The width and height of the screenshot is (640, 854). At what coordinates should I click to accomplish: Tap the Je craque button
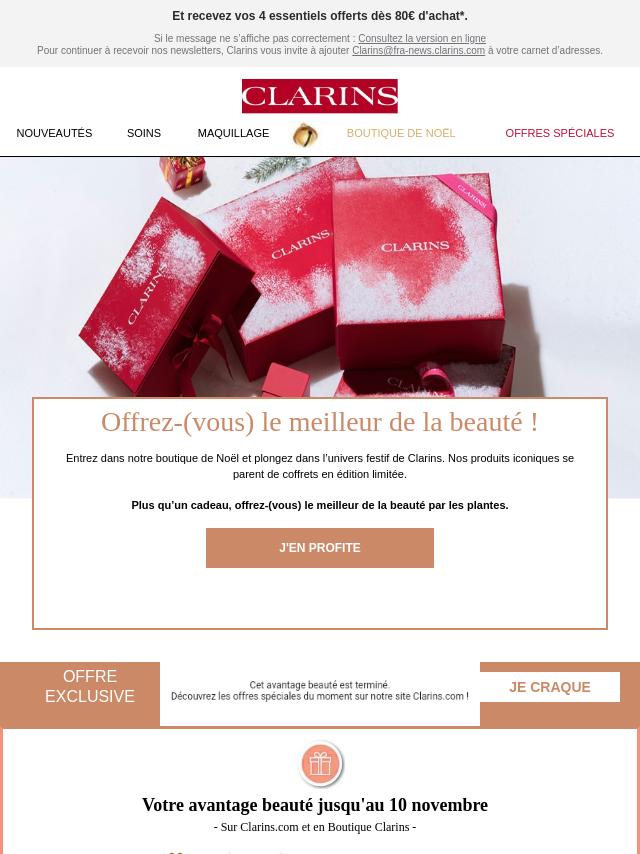coord(549,687)
